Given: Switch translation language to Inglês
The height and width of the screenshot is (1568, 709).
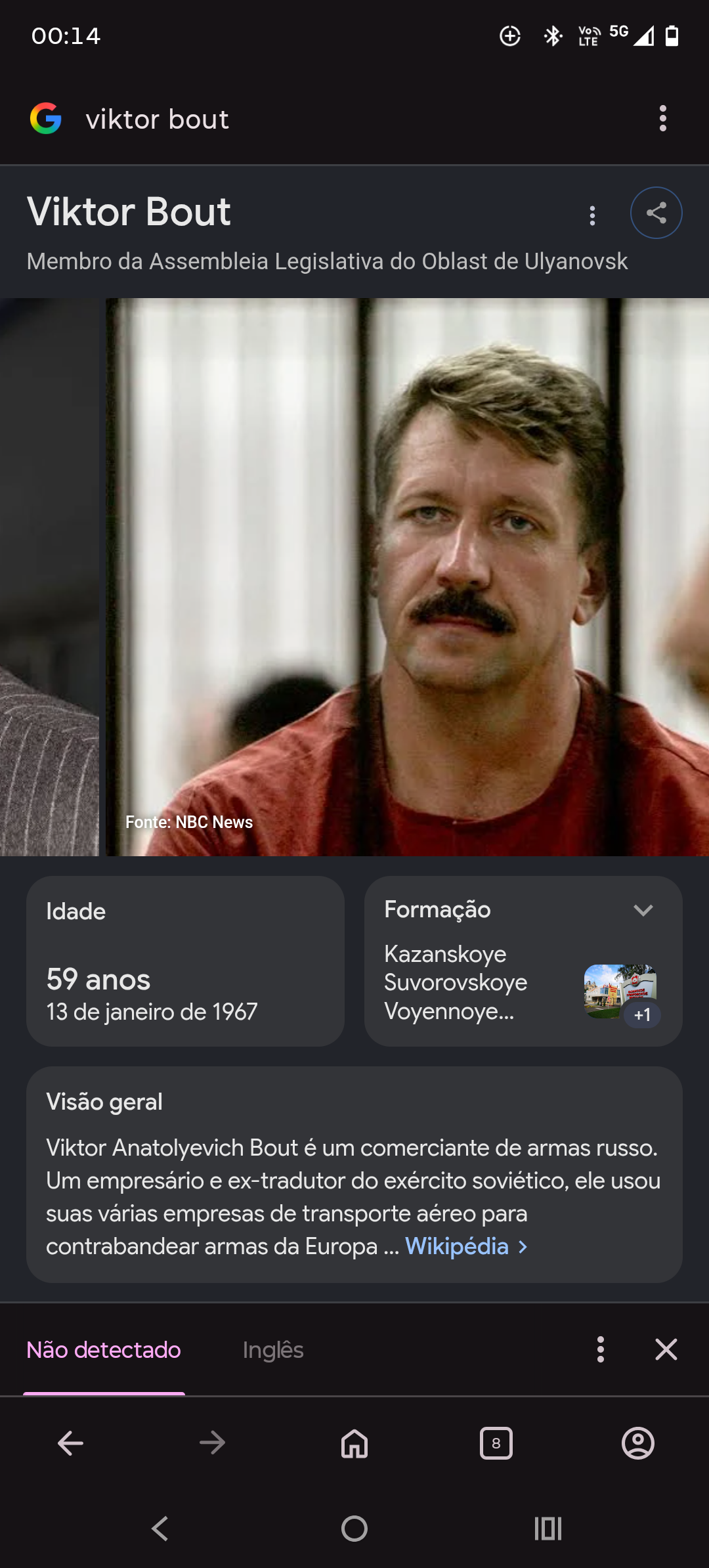Looking at the screenshot, I should coord(273,1350).
